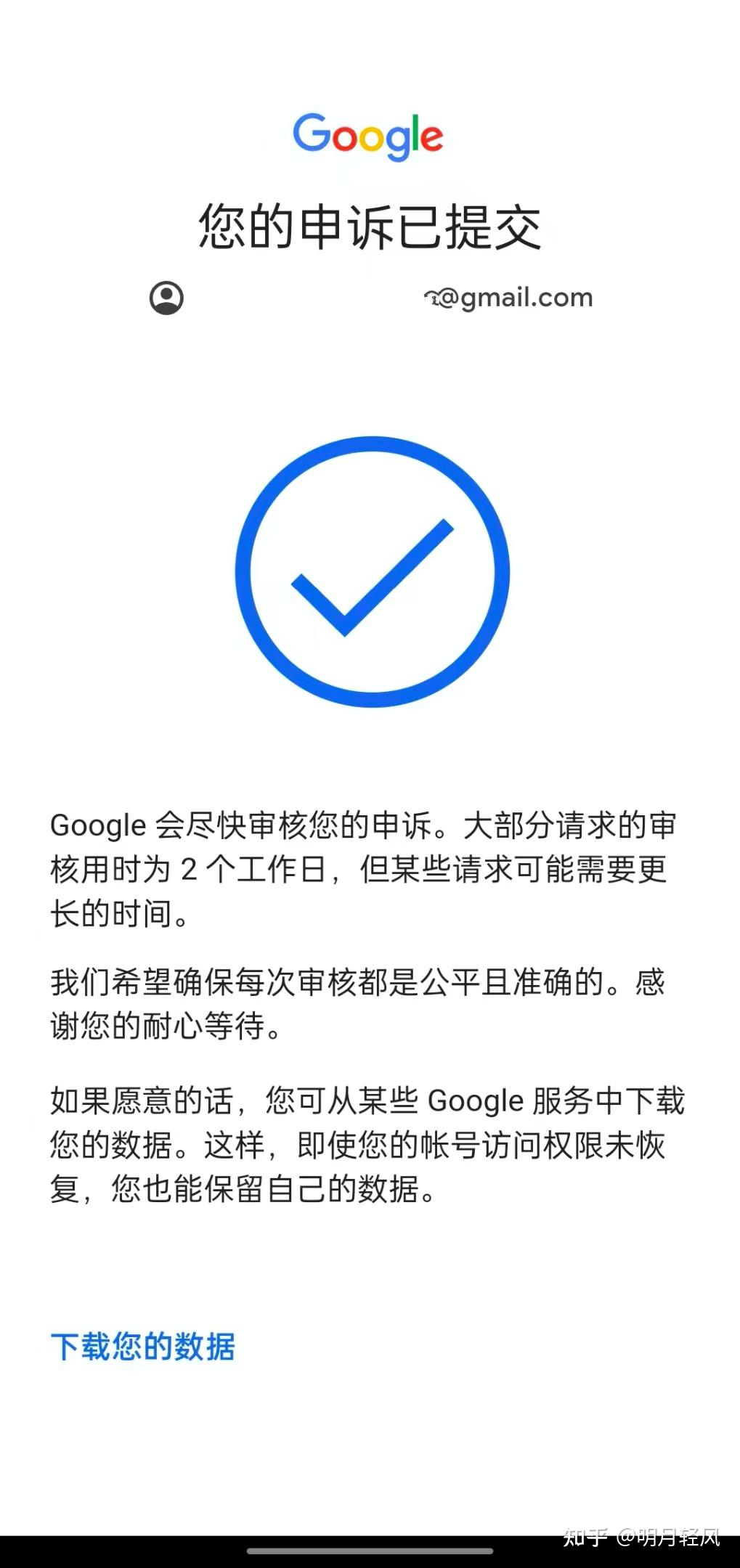Select the 您的申诉已提交 heading

(x=369, y=225)
